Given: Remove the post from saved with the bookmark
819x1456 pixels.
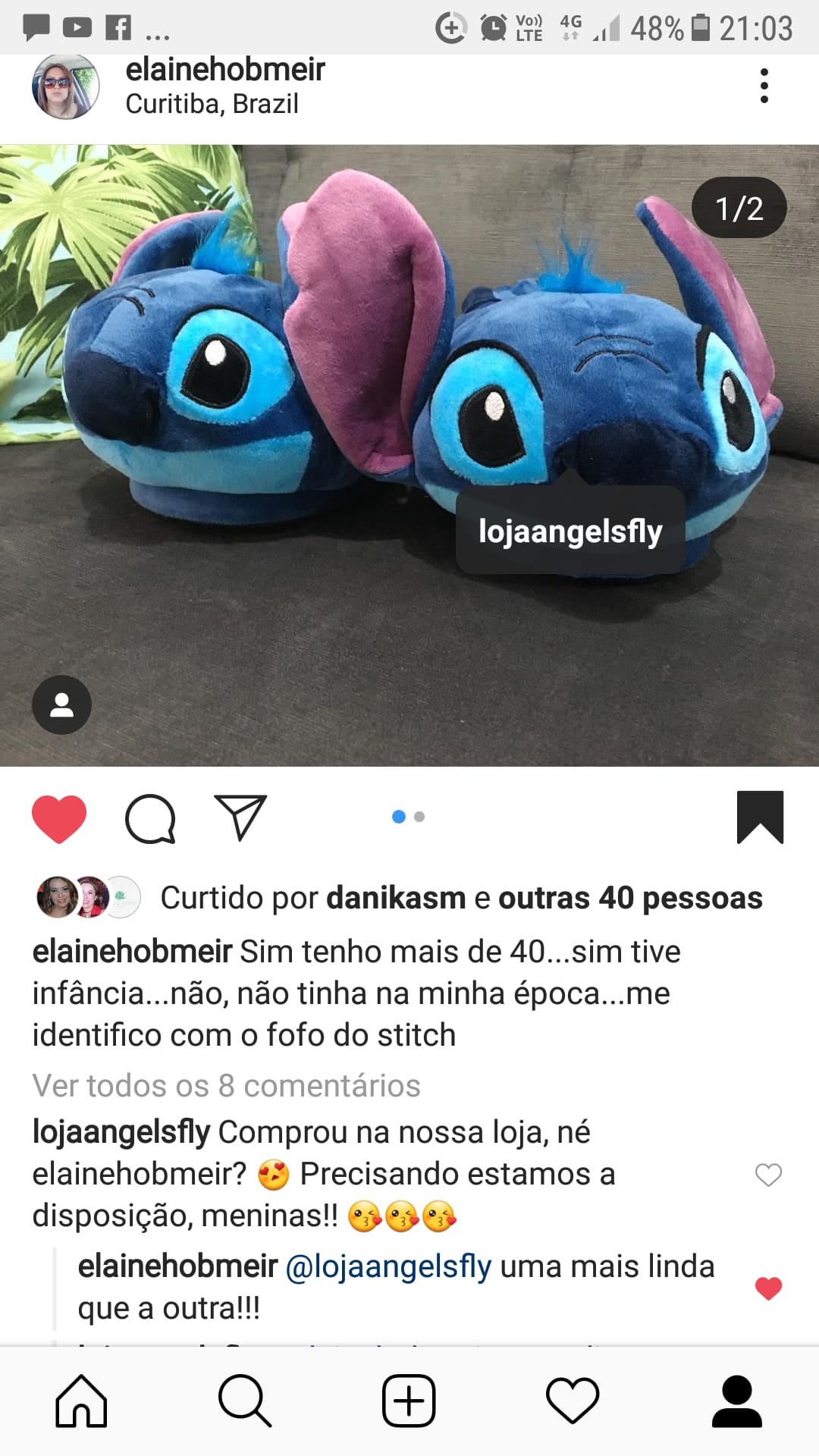Looking at the screenshot, I should (760, 817).
